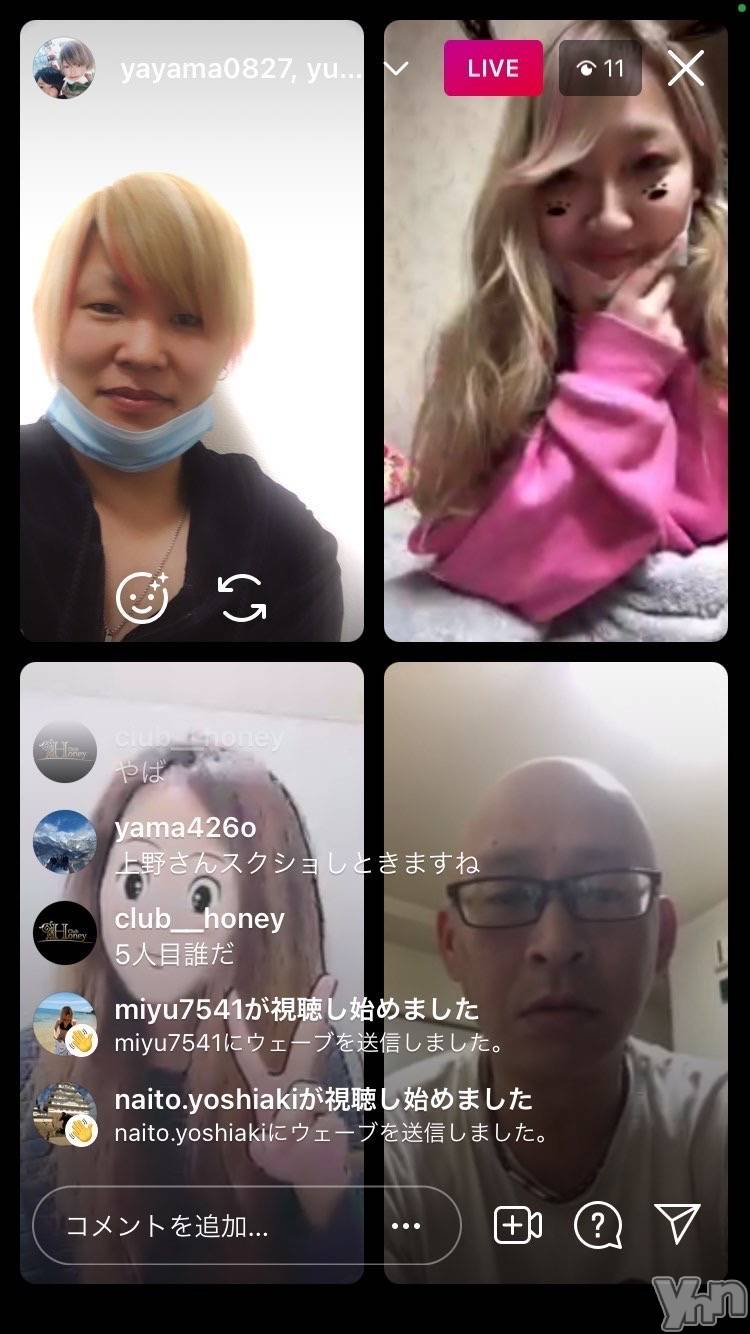This screenshot has height=1334, width=750.
Task: Tap club__honey's profile avatar
Action: click(x=64, y=935)
